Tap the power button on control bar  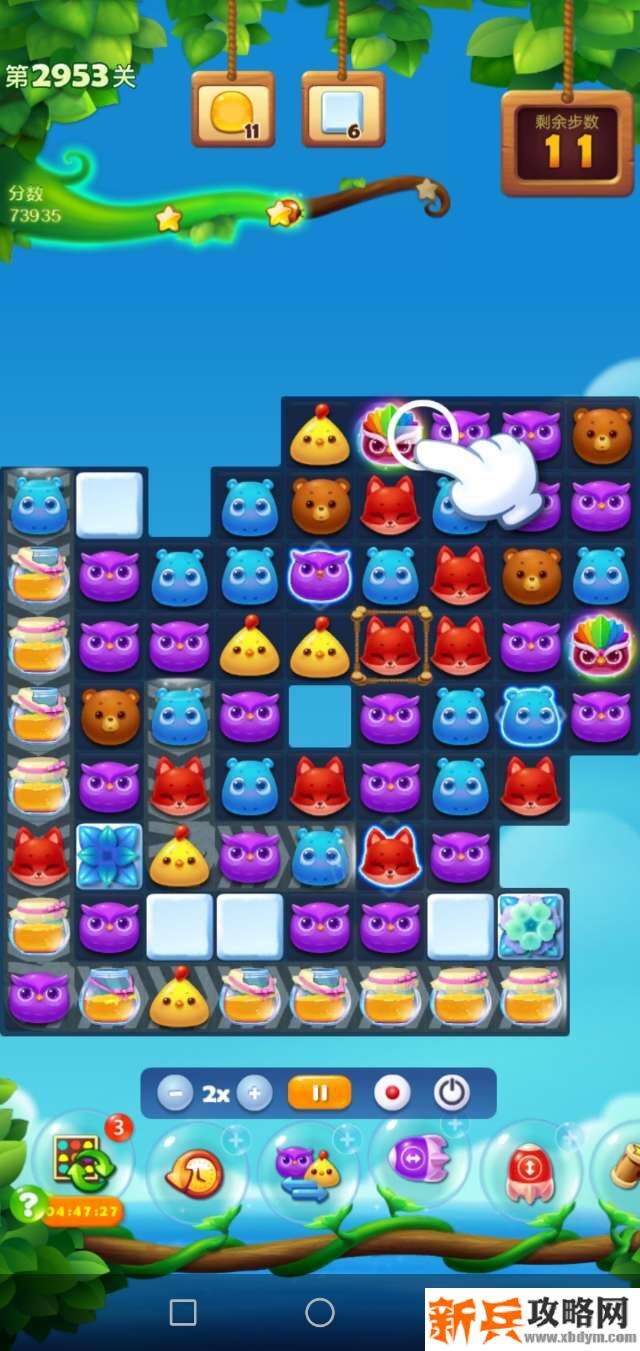click(x=452, y=1094)
